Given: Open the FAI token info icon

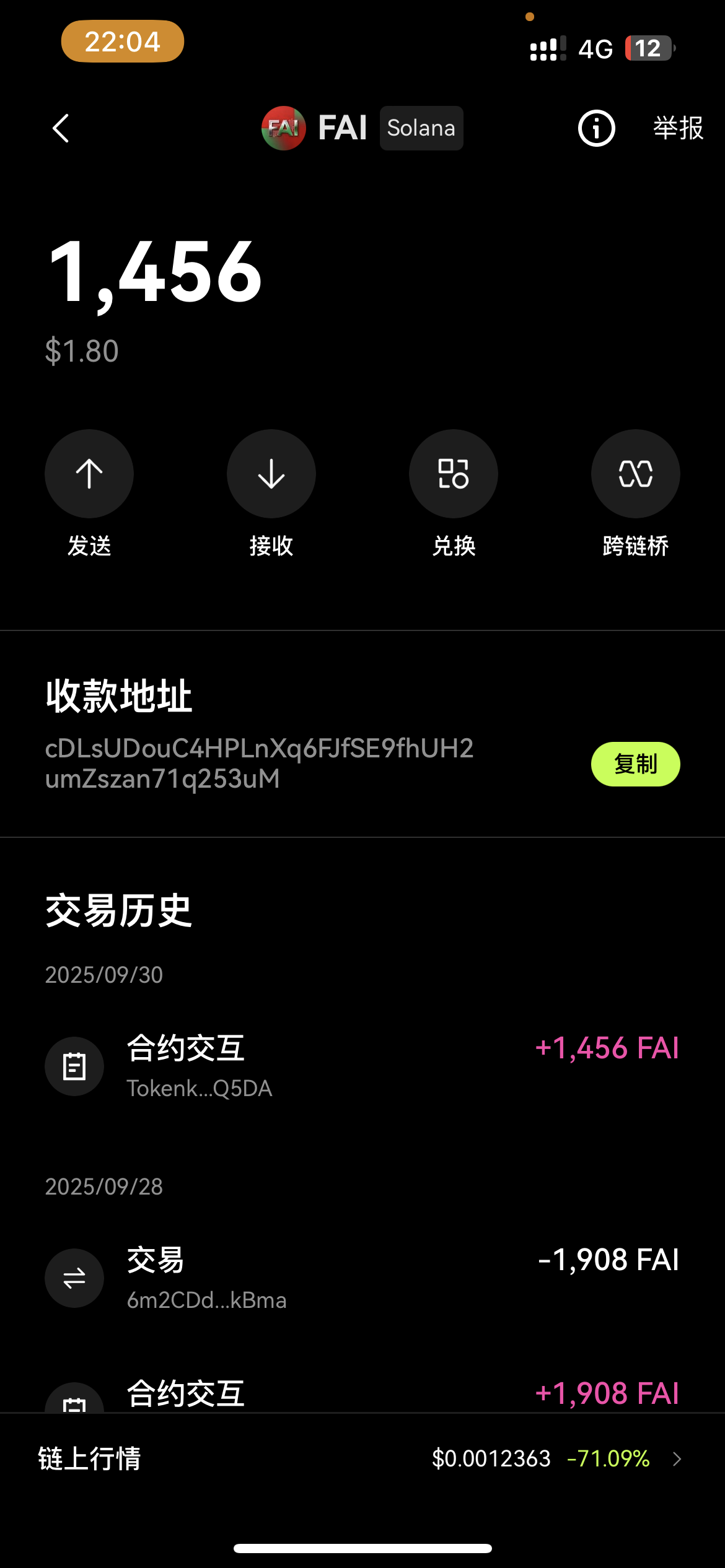Looking at the screenshot, I should pos(596,128).
